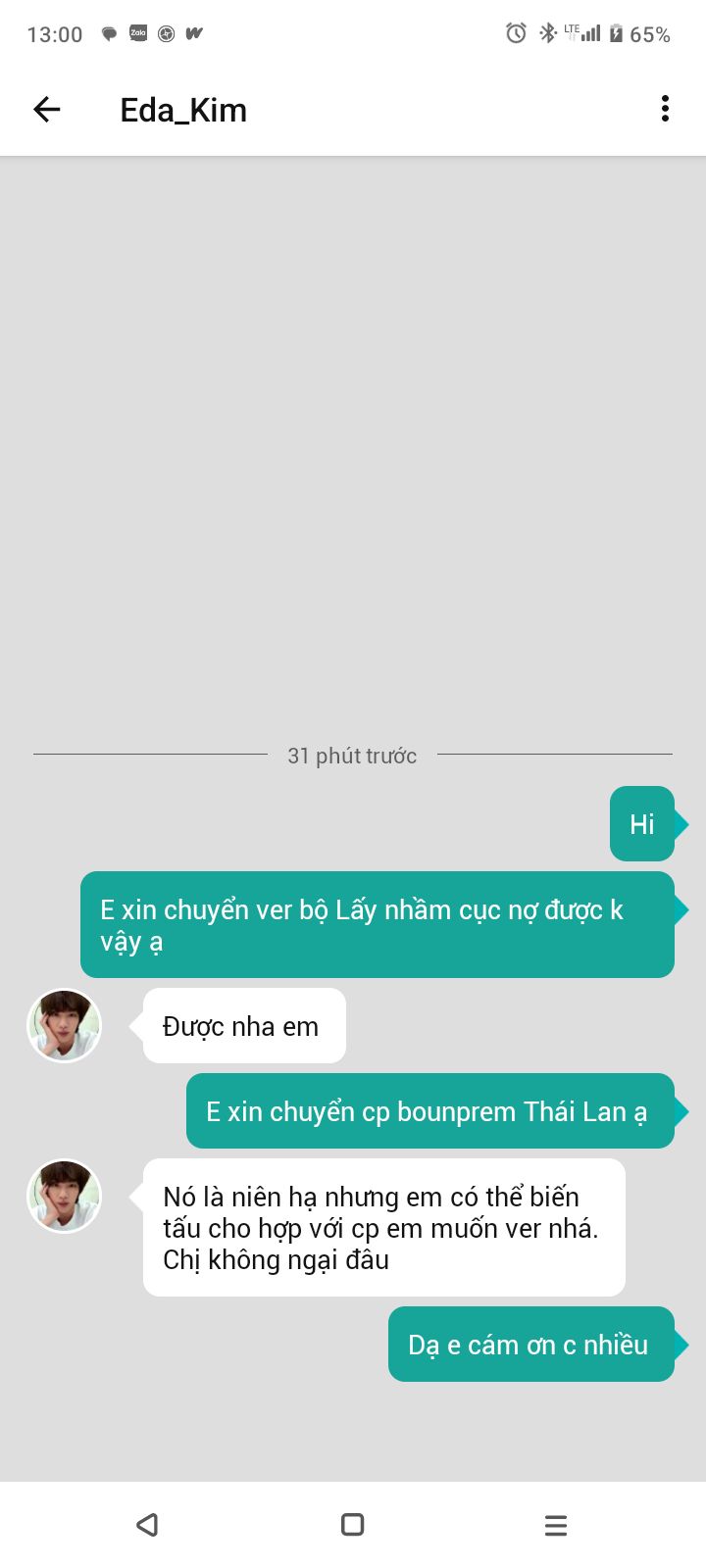Go to the home screen
The image size is (706, 1568).
click(x=353, y=1524)
